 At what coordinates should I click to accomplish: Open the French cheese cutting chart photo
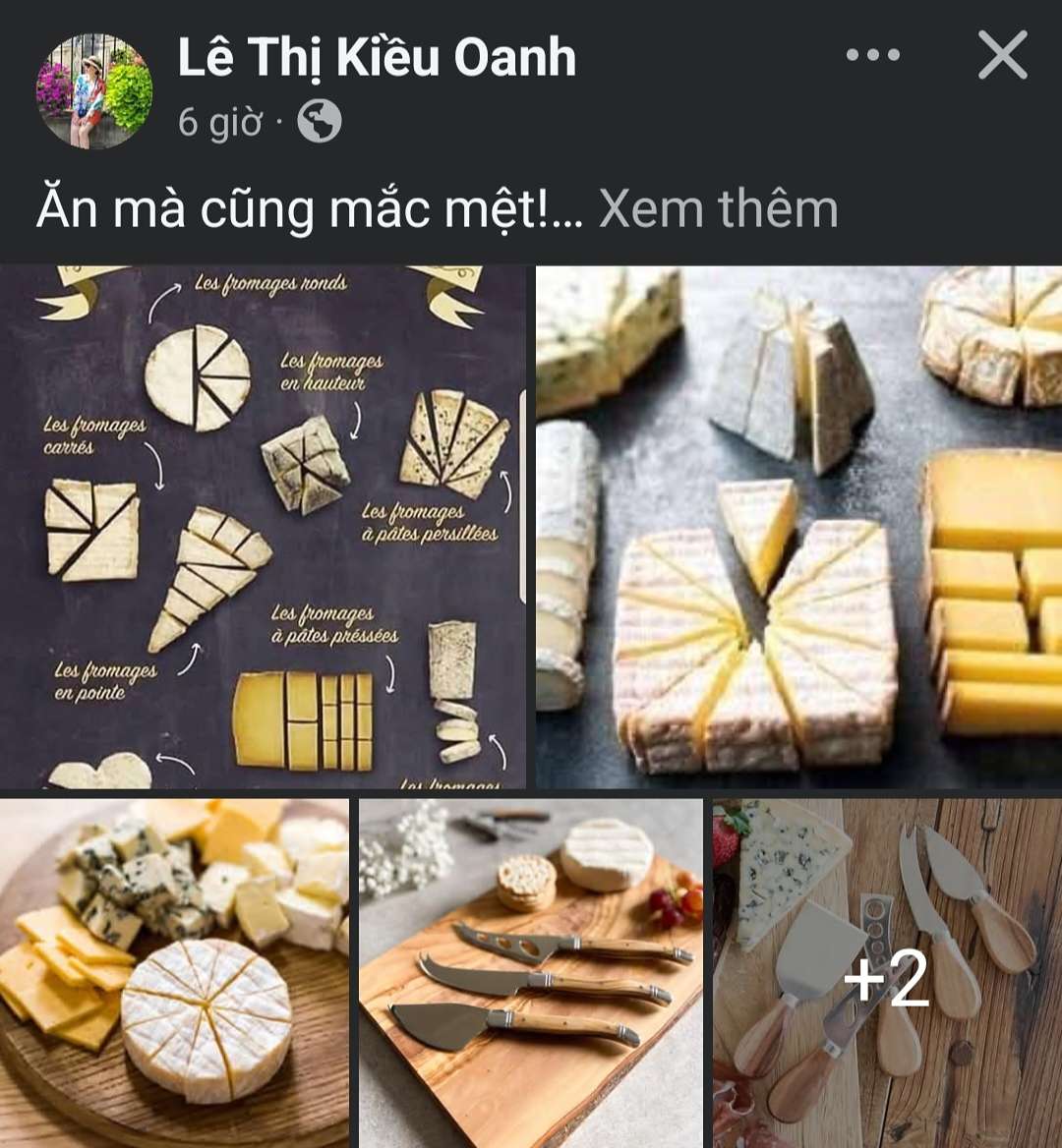(x=263, y=527)
